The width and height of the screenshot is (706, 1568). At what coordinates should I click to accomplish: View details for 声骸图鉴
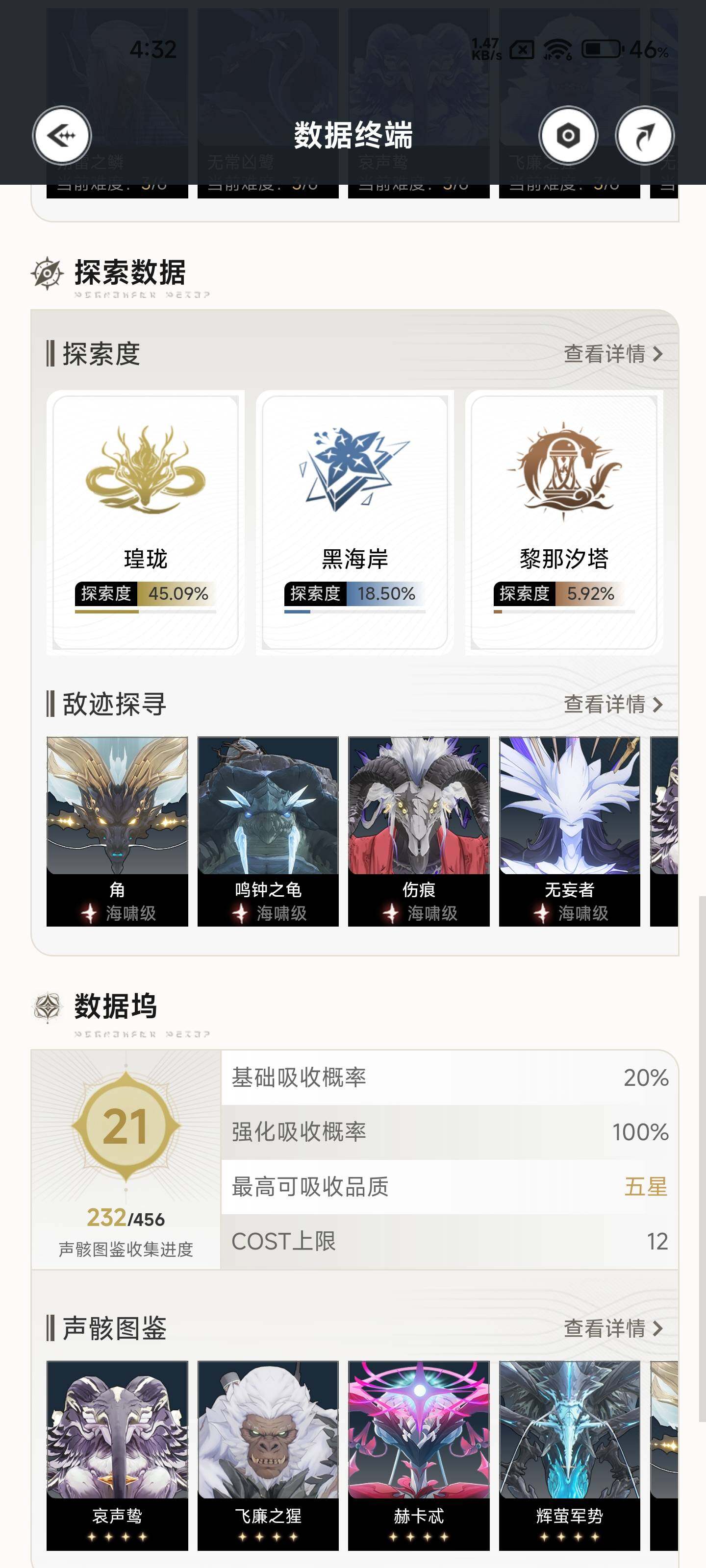pyautogui.click(x=612, y=1328)
